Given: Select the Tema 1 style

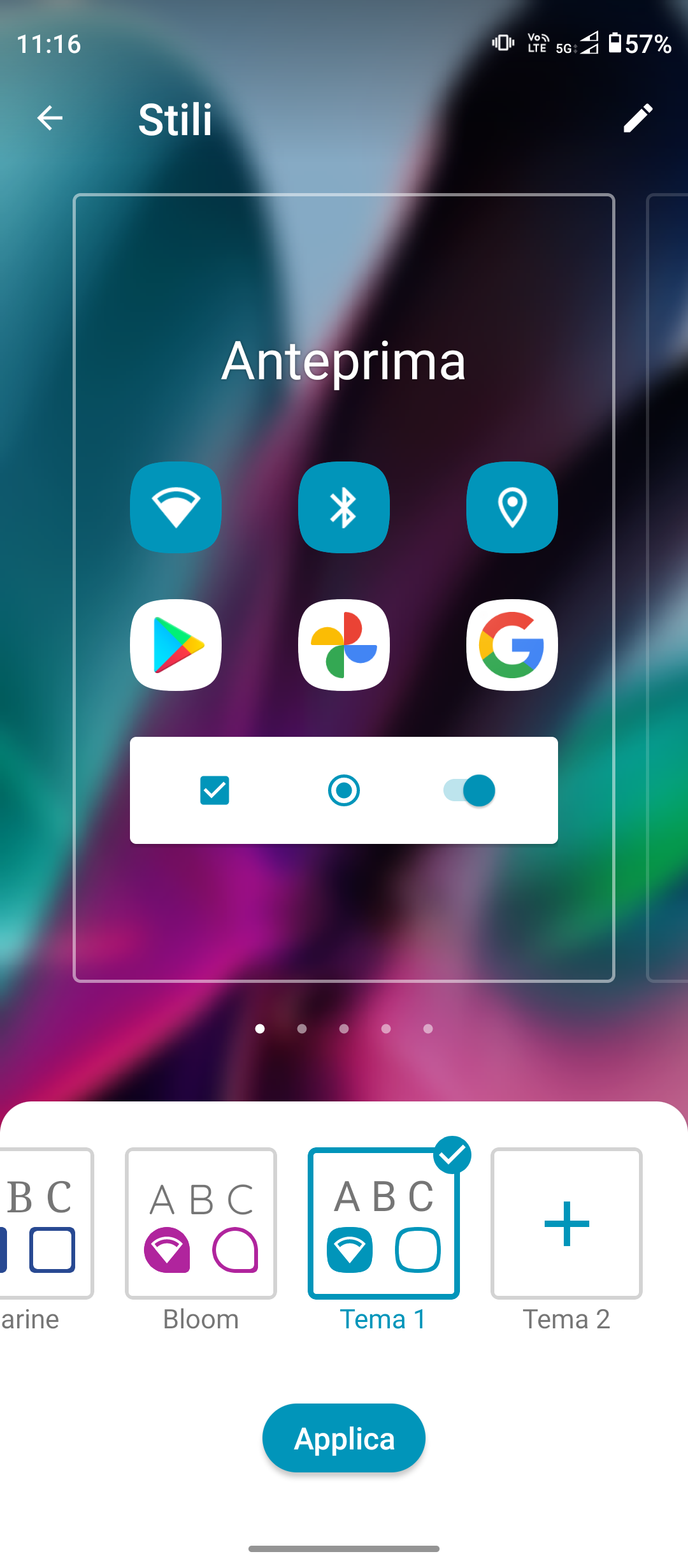Looking at the screenshot, I should click(x=383, y=1223).
